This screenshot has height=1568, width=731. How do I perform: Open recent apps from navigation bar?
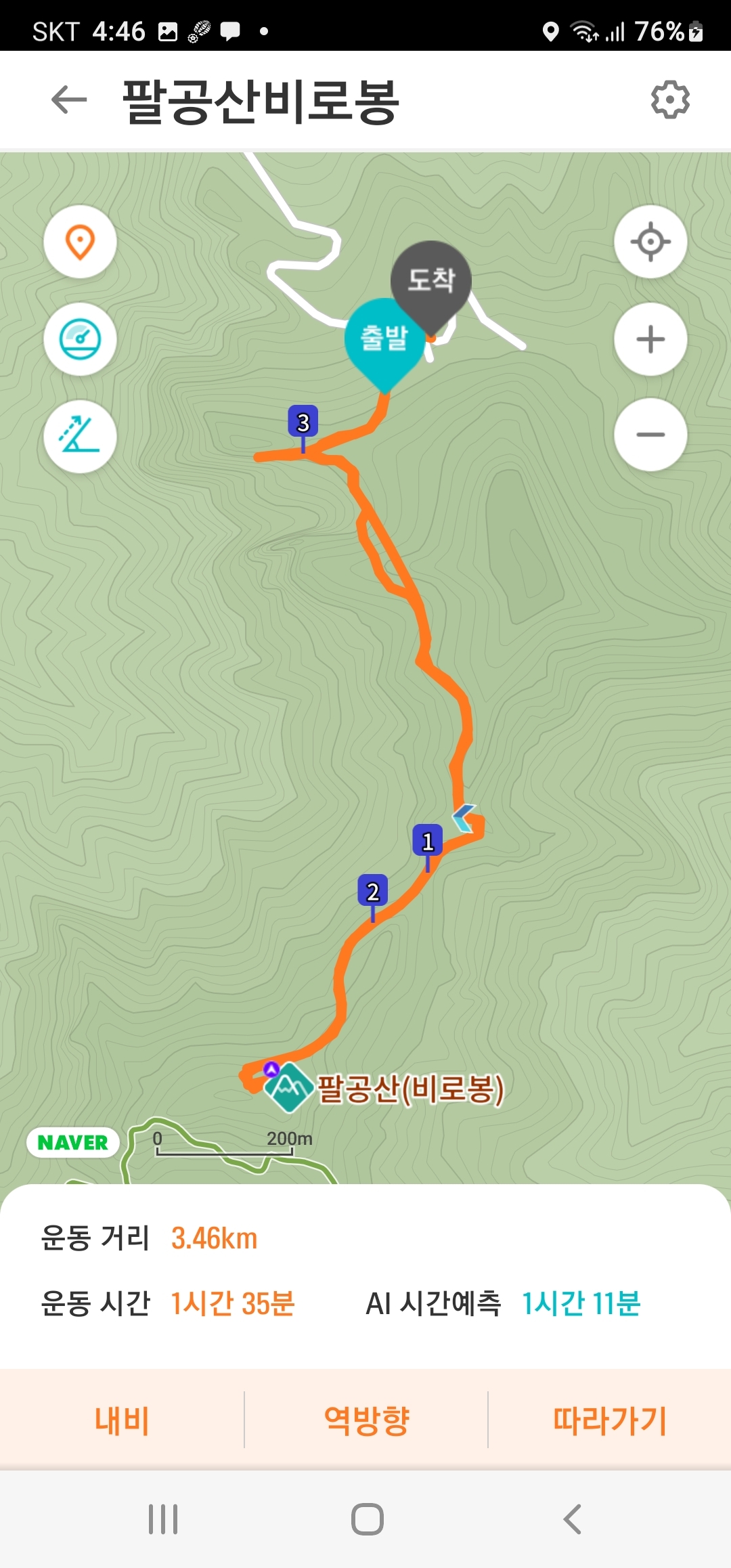click(163, 1519)
